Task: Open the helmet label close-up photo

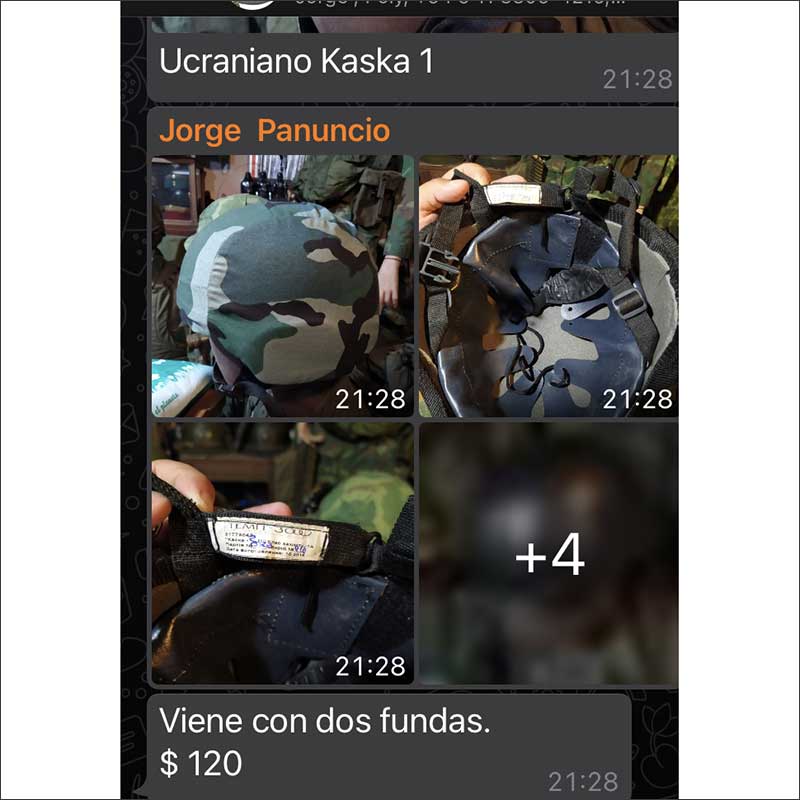Action: tap(282, 552)
